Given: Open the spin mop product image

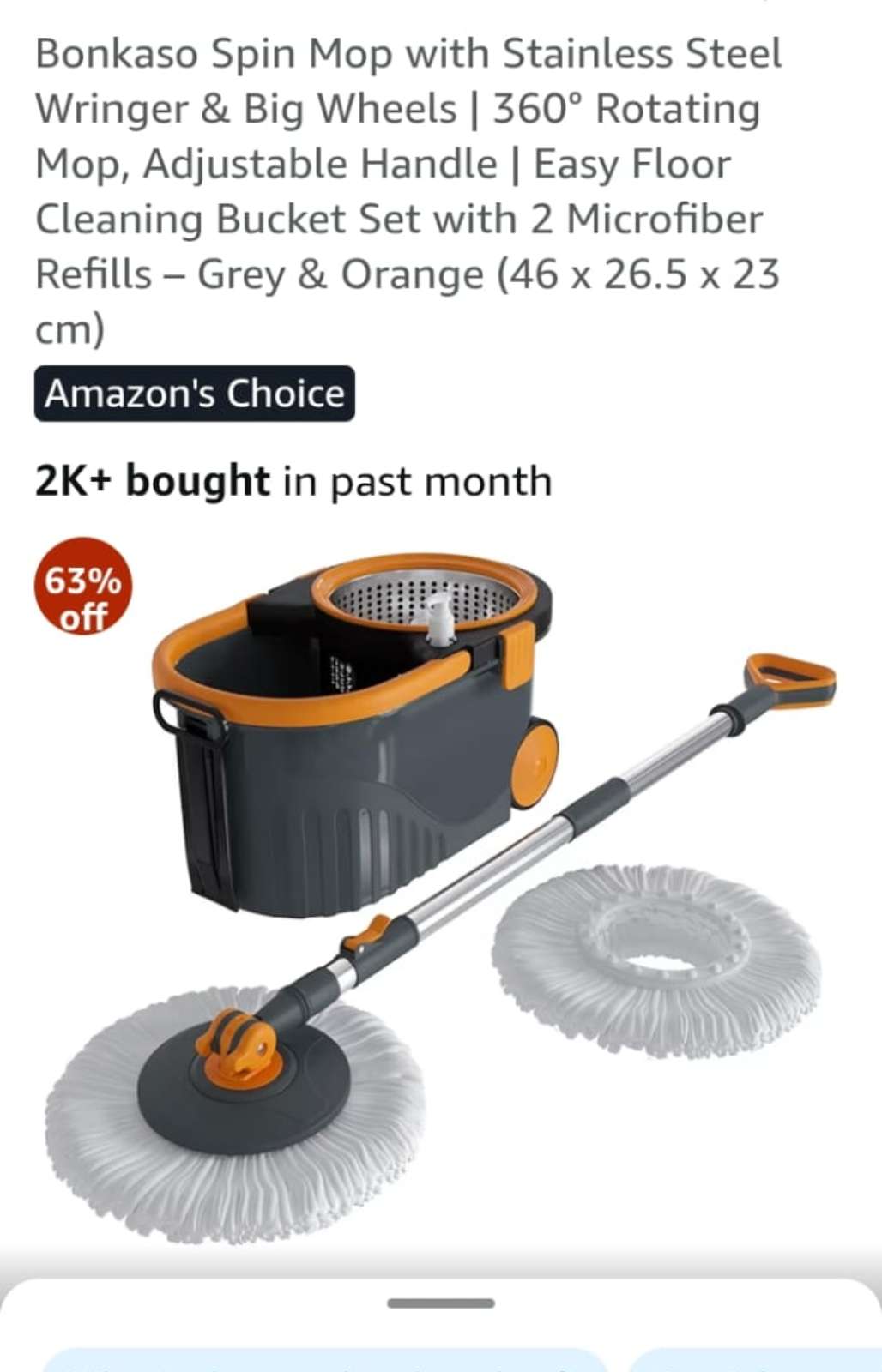Looking at the screenshot, I should [x=440, y=892].
